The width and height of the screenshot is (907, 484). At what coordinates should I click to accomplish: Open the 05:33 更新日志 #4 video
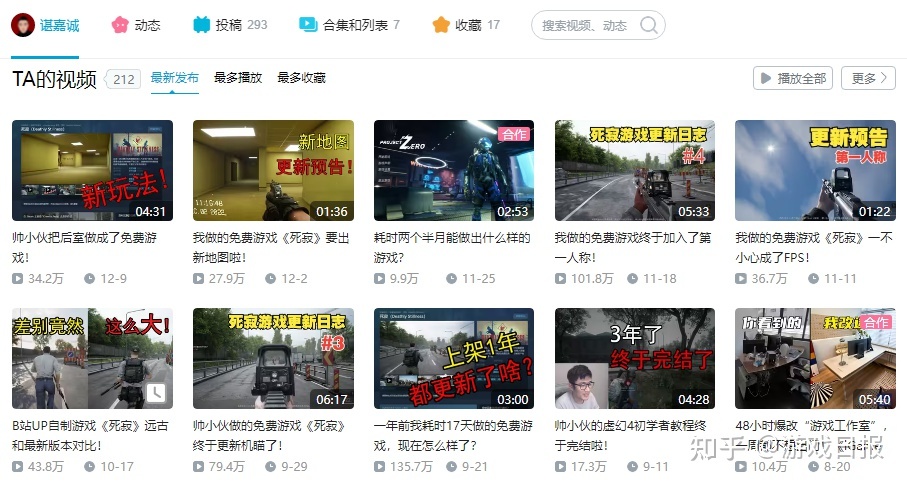(635, 170)
